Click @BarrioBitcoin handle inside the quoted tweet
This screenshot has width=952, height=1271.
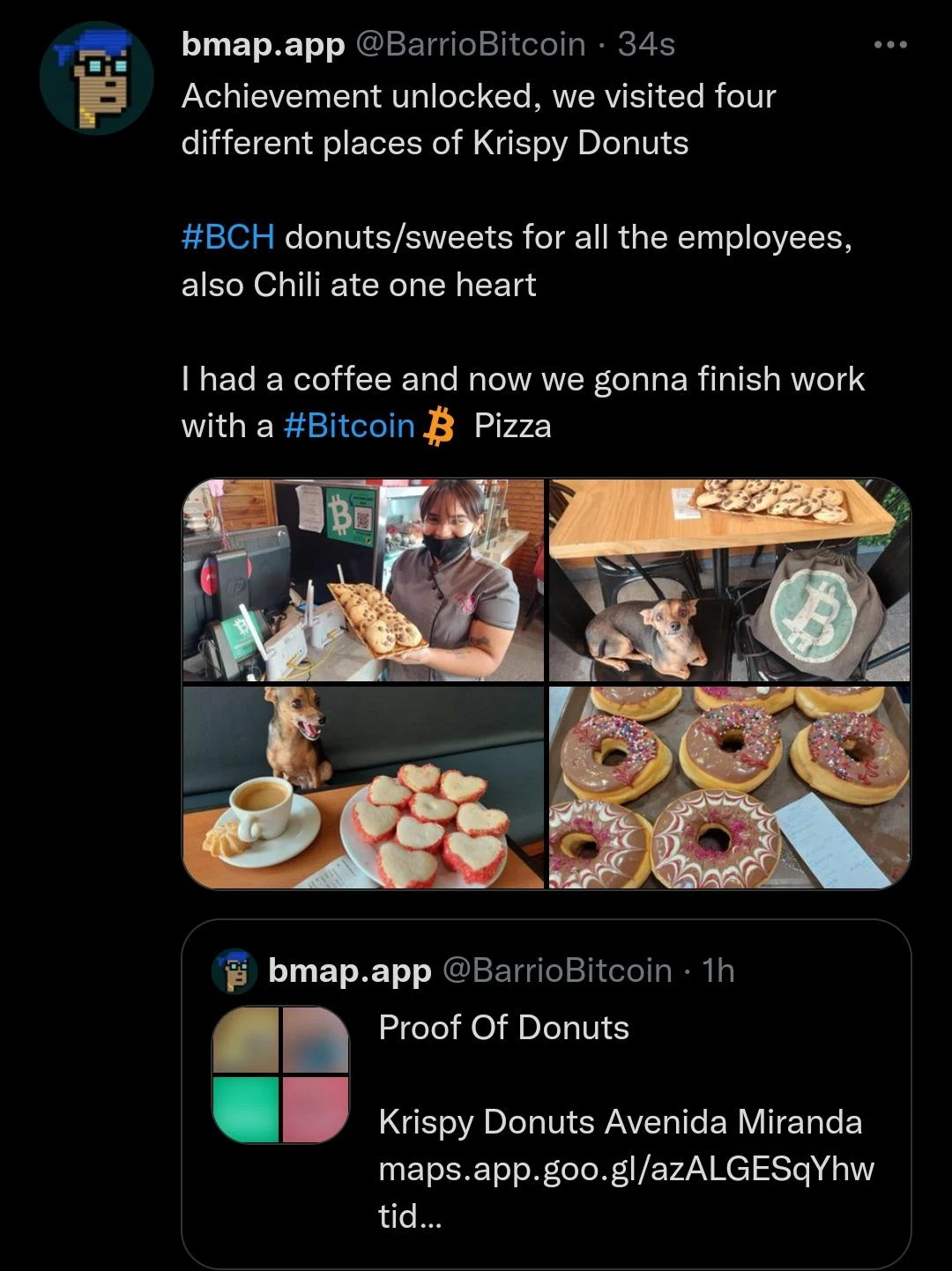pos(555,971)
